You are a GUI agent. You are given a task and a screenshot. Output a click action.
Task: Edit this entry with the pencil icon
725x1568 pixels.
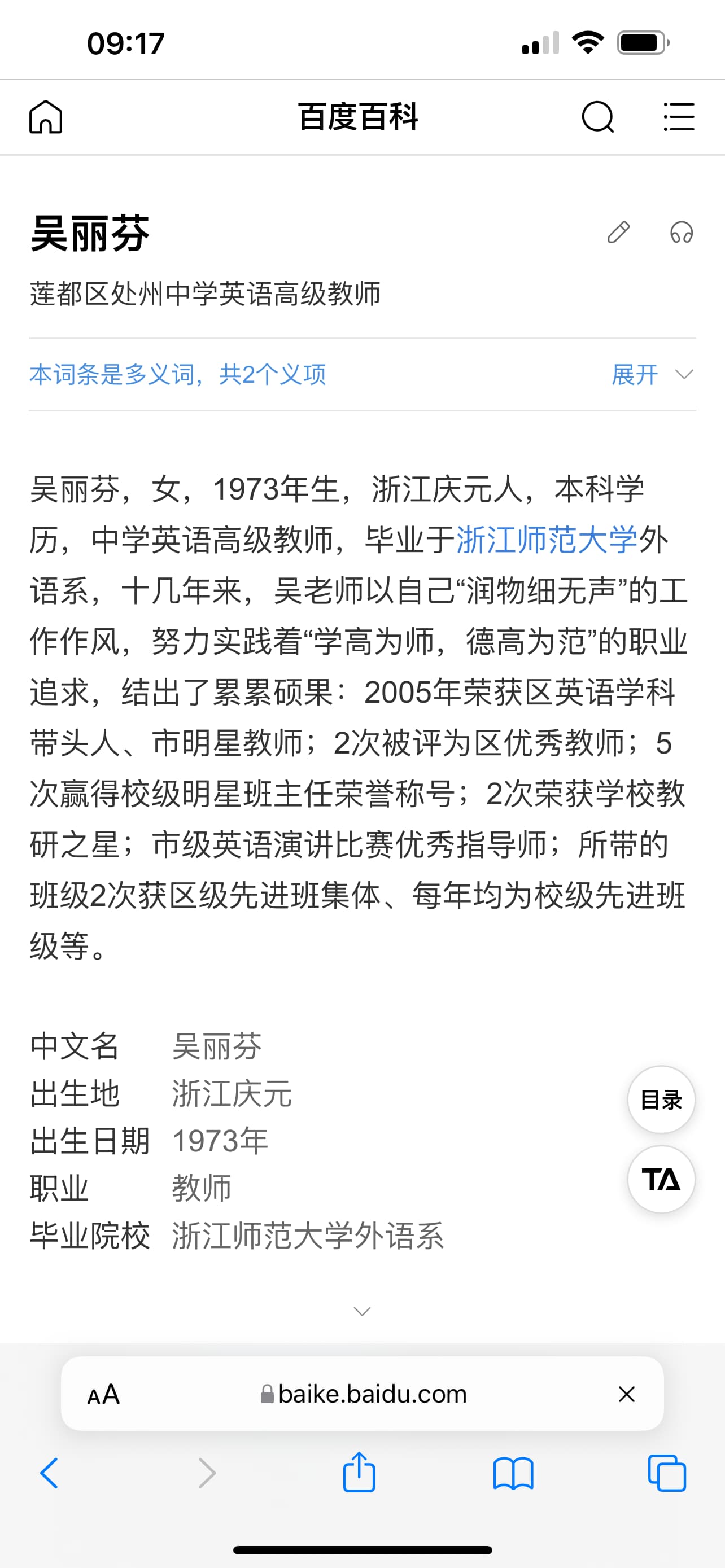click(618, 233)
